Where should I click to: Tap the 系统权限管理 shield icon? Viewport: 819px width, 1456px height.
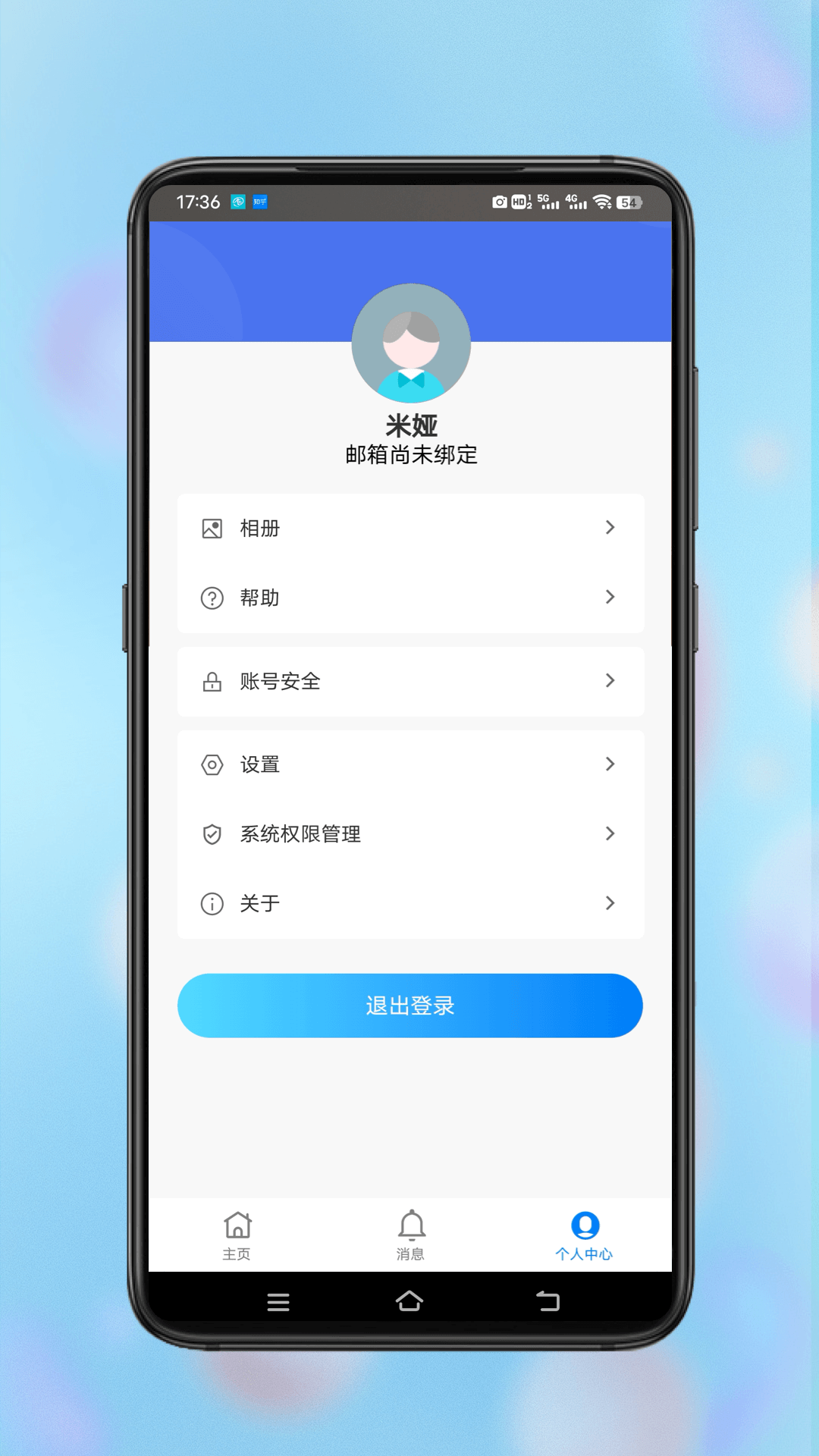click(x=212, y=833)
